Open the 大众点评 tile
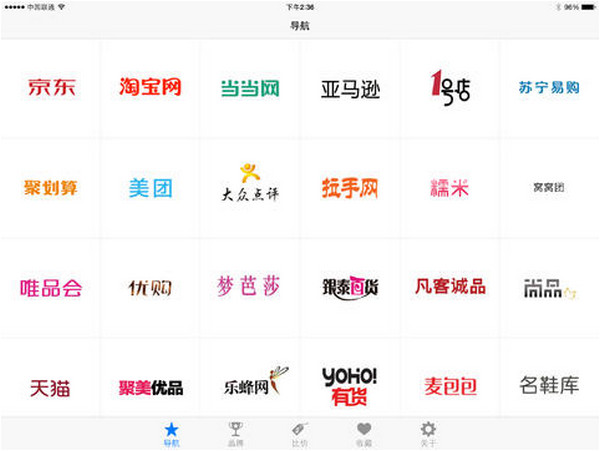The width and height of the screenshot is (600, 451). pyautogui.click(x=250, y=185)
